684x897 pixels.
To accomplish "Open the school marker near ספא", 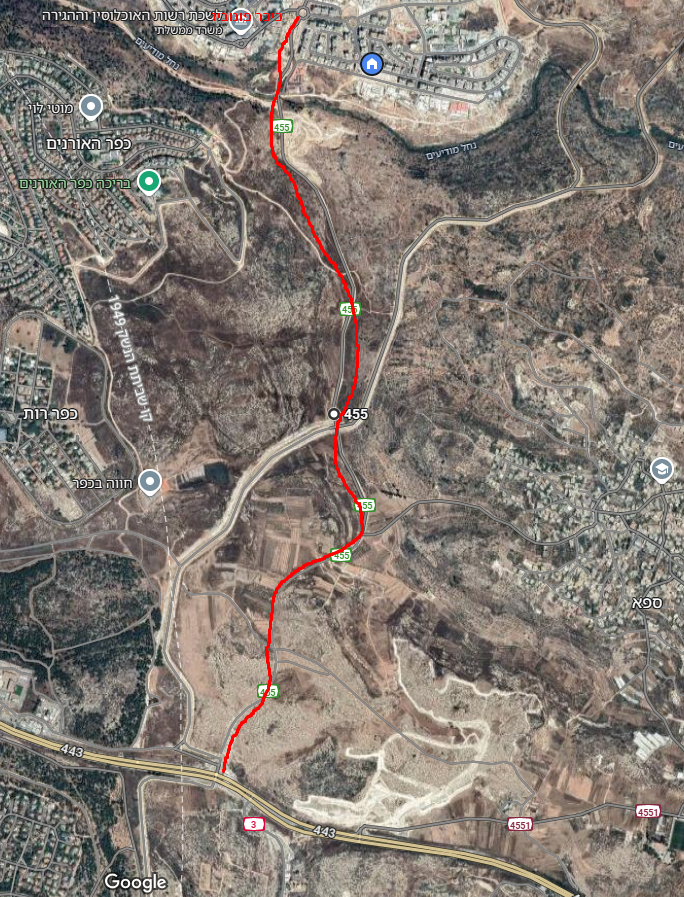I will [x=661, y=468].
